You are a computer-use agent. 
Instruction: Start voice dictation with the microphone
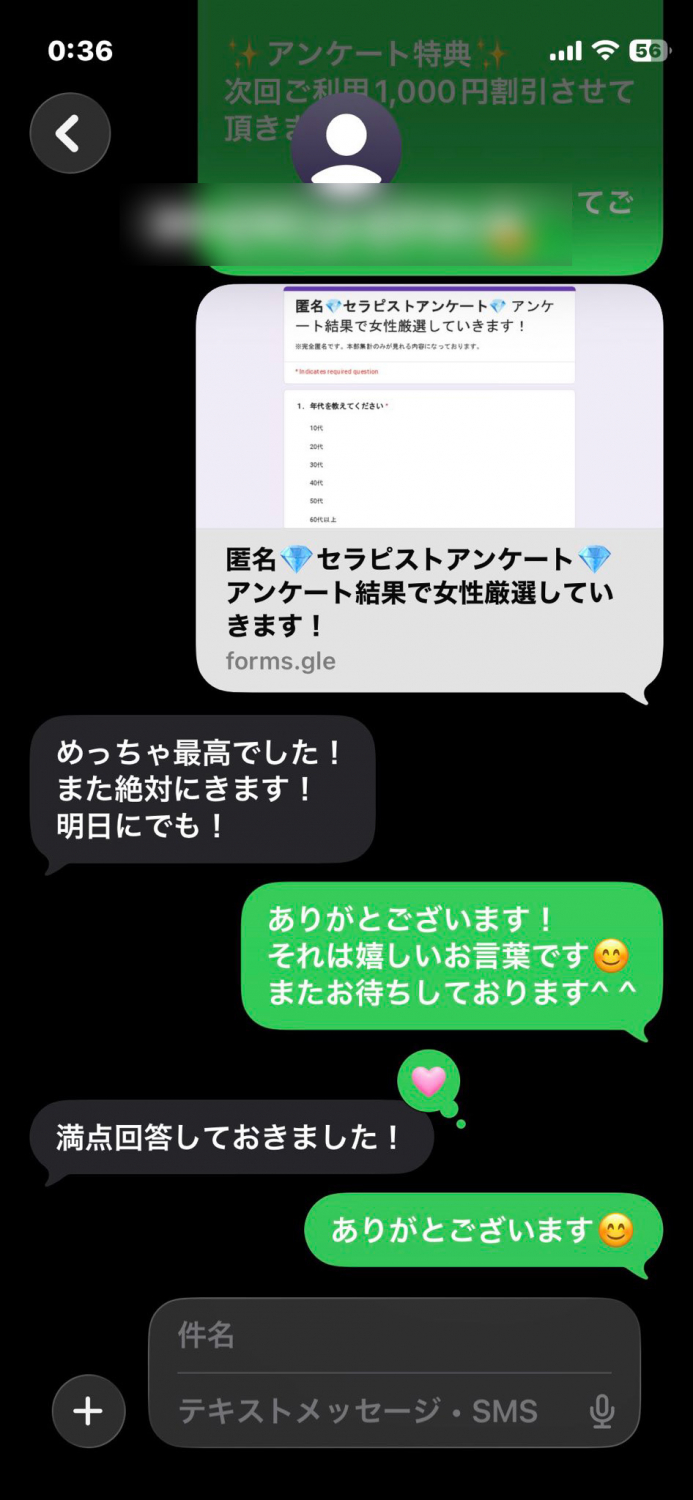pos(602,1411)
